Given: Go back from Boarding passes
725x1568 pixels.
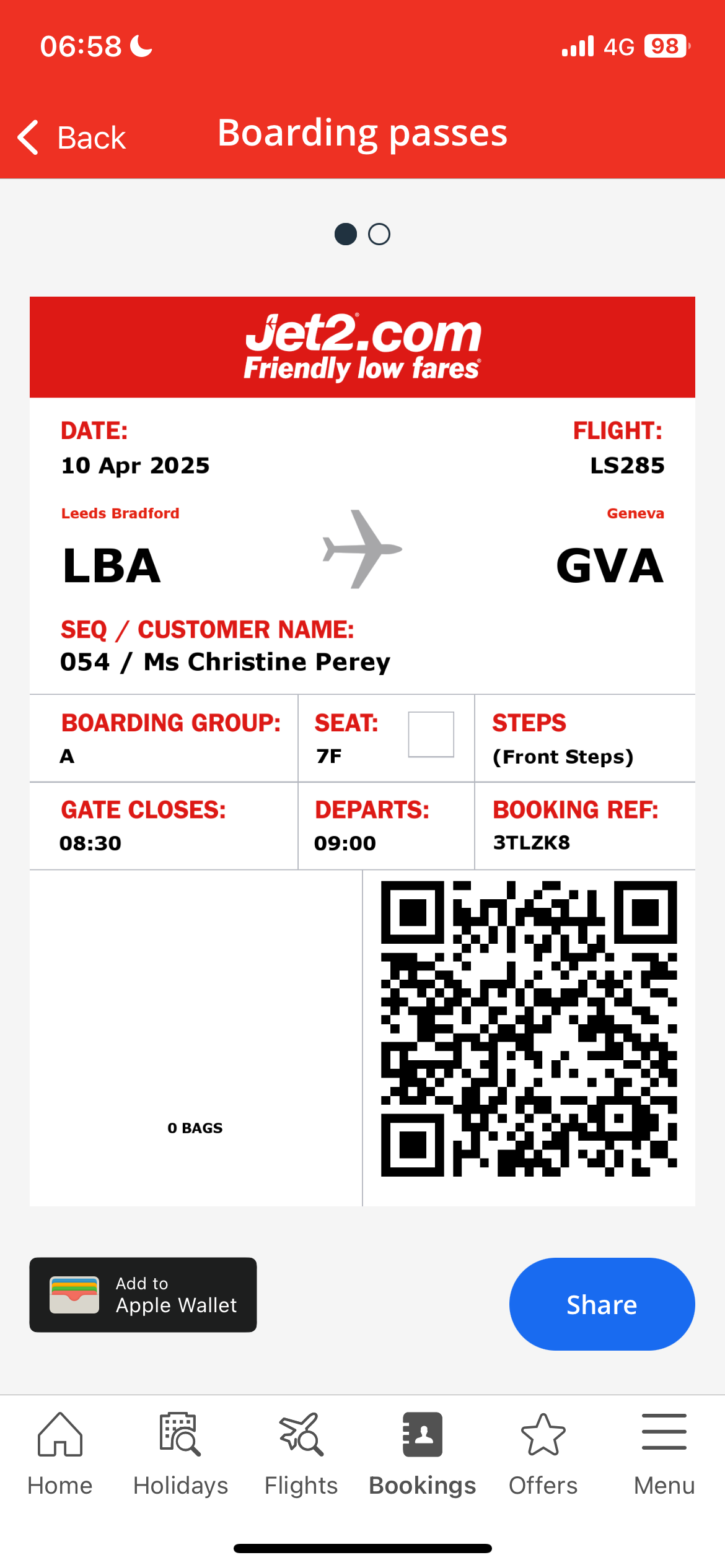Looking at the screenshot, I should (x=72, y=137).
